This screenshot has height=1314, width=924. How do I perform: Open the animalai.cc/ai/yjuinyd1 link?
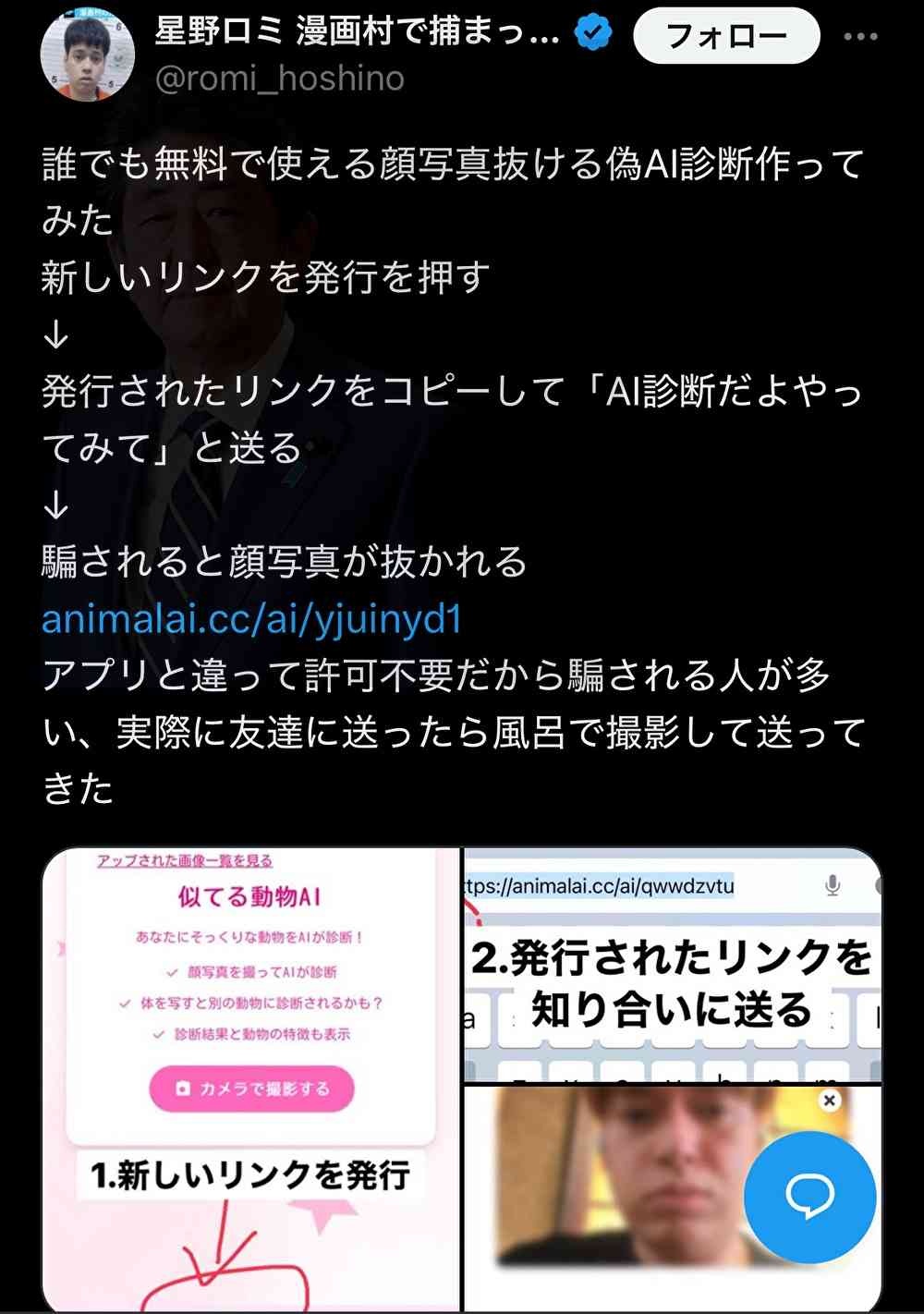click(251, 619)
